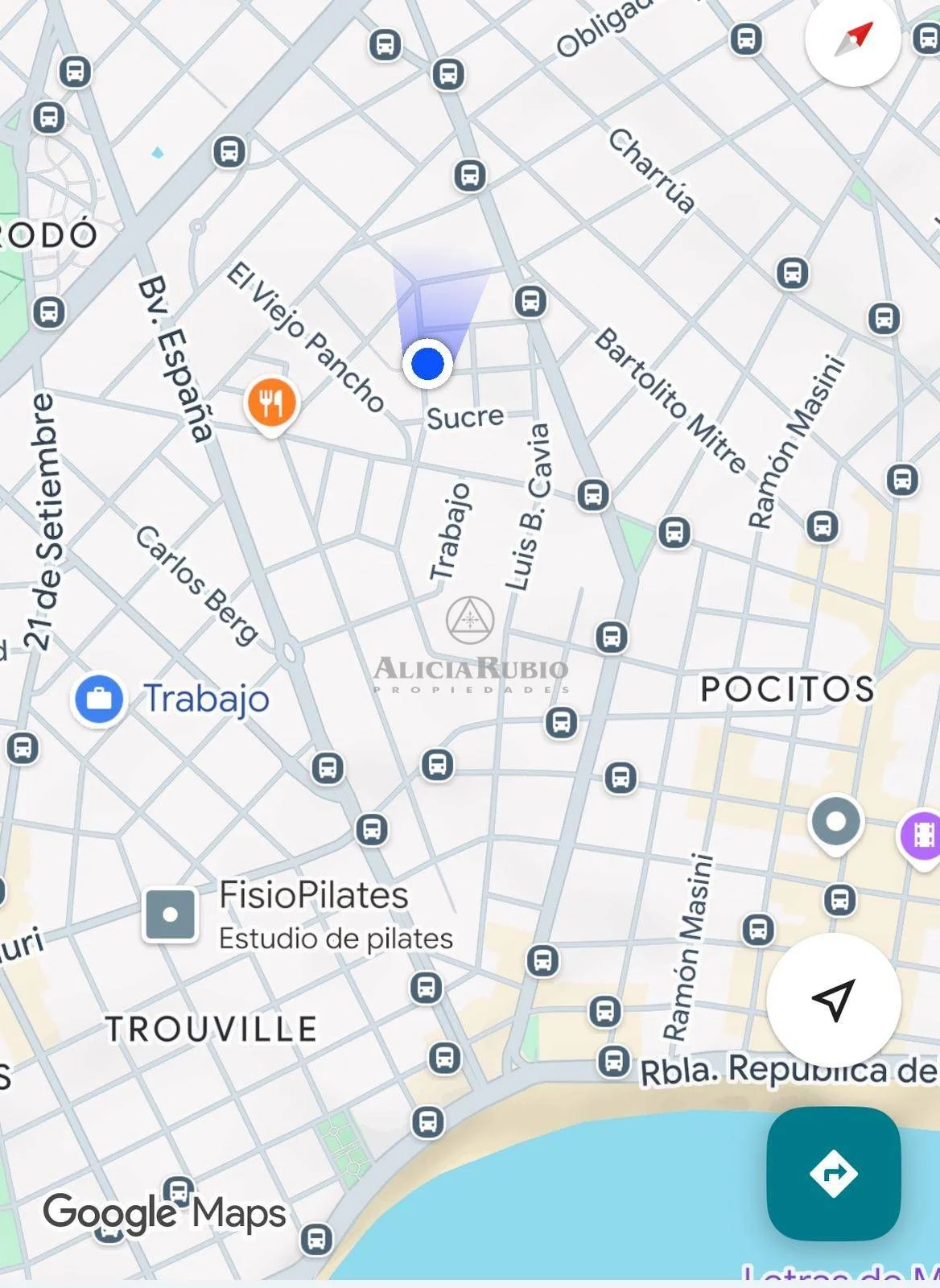Center map on my current location
The width and height of the screenshot is (940, 1288).
[x=833, y=1000]
